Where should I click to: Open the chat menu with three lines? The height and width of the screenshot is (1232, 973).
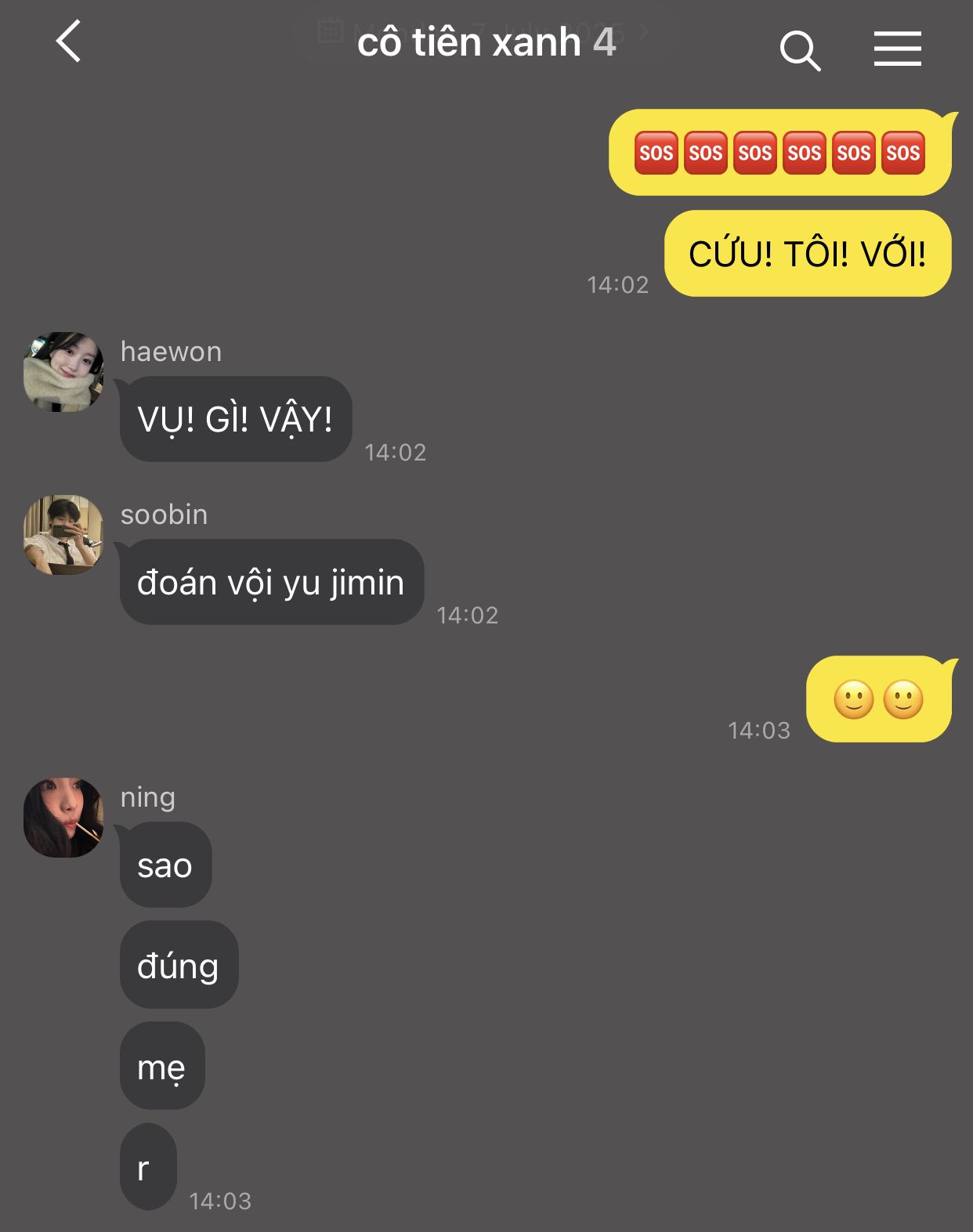tap(897, 49)
